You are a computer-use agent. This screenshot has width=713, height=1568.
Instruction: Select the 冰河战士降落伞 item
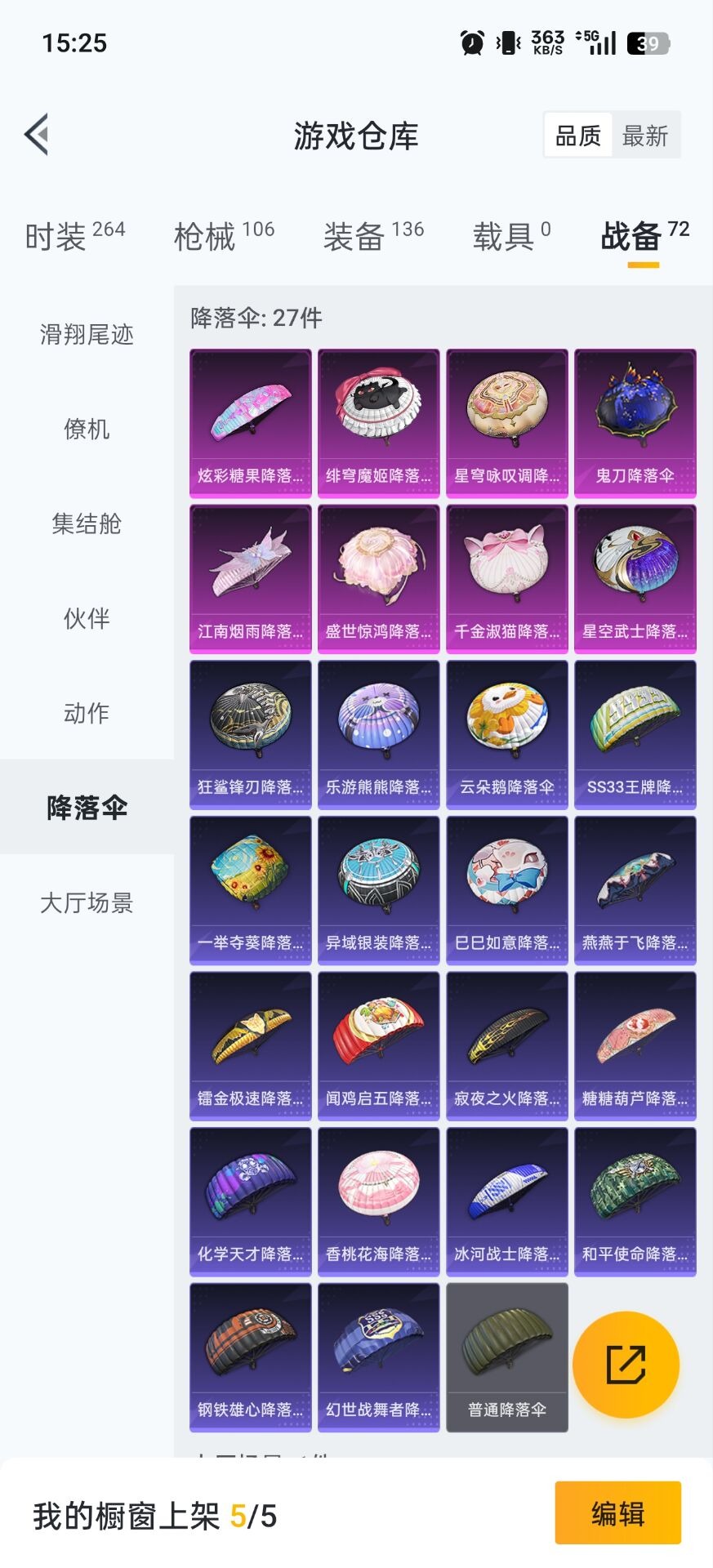pyautogui.click(x=506, y=1200)
